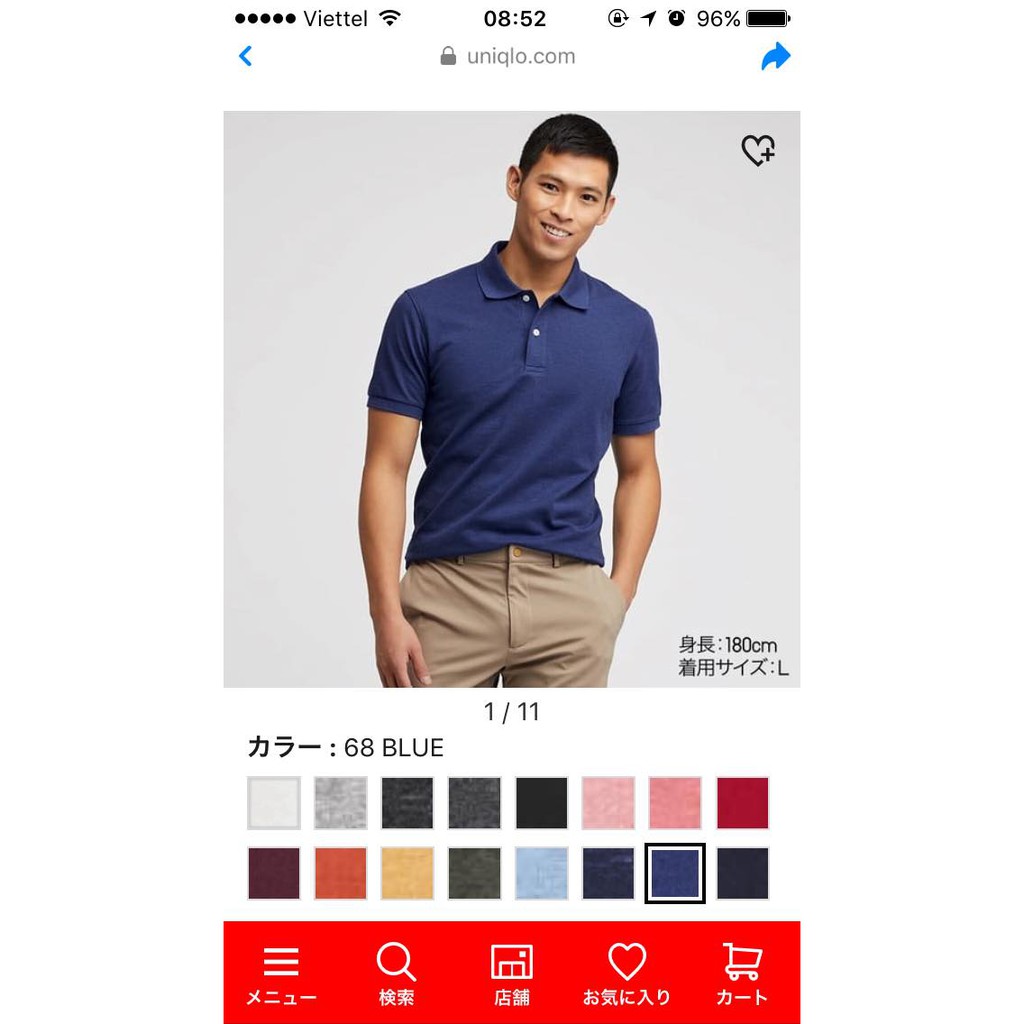Add the polo to favorites via heart-plus icon
Viewport: 1024px width, 1024px height.
[x=758, y=151]
